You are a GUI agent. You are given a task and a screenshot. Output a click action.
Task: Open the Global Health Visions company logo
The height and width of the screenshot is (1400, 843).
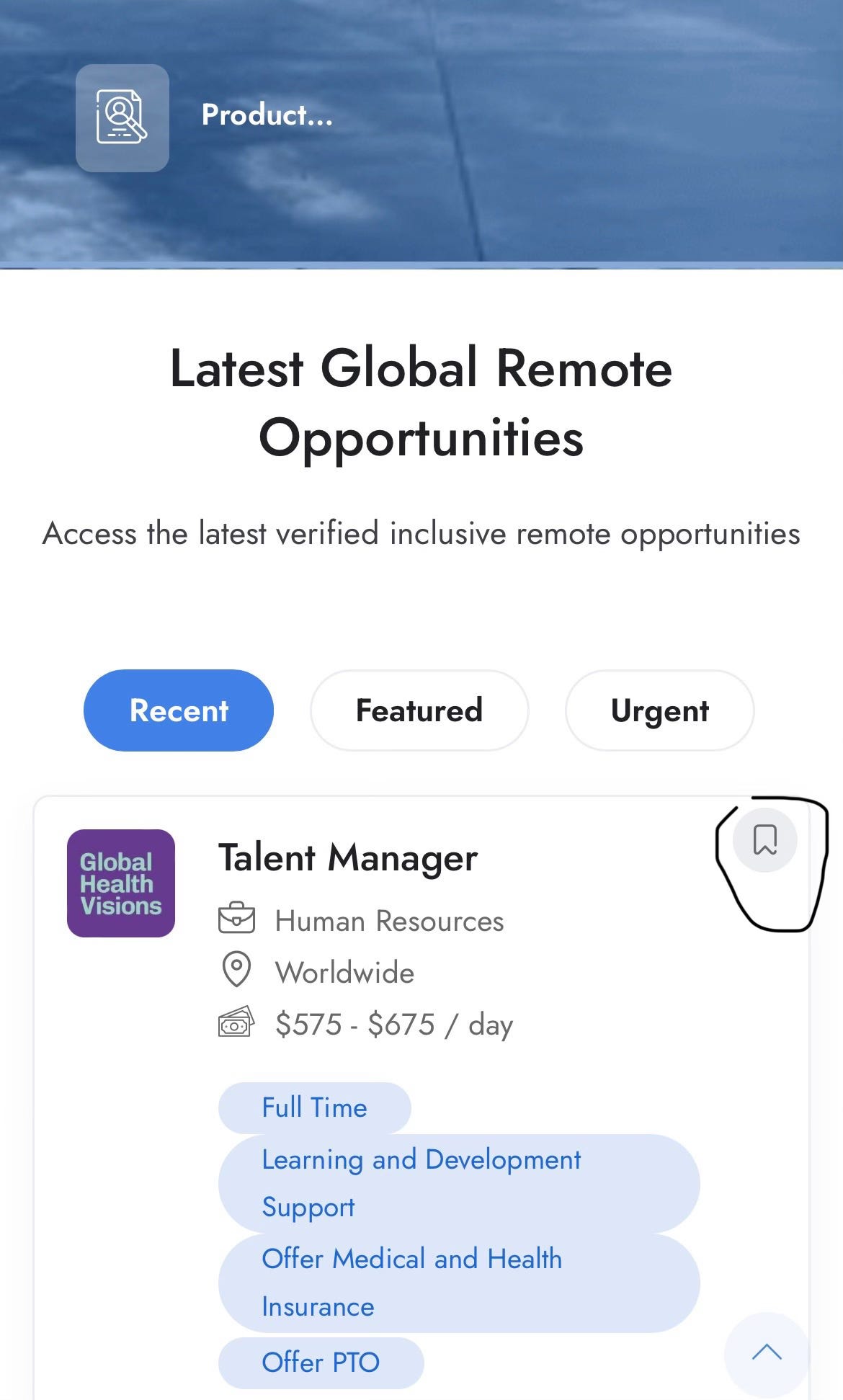[x=121, y=883]
